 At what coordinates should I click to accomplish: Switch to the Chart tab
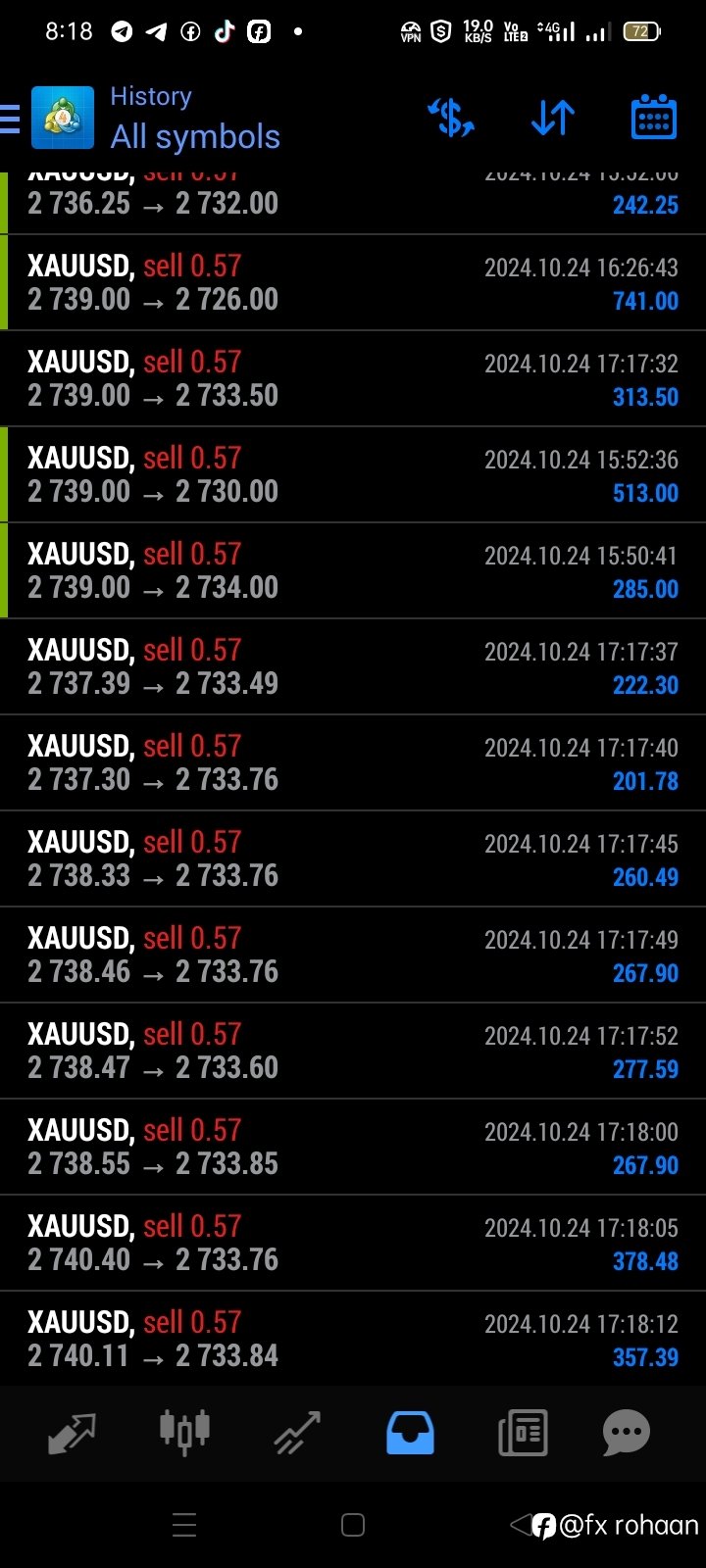[184, 1433]
